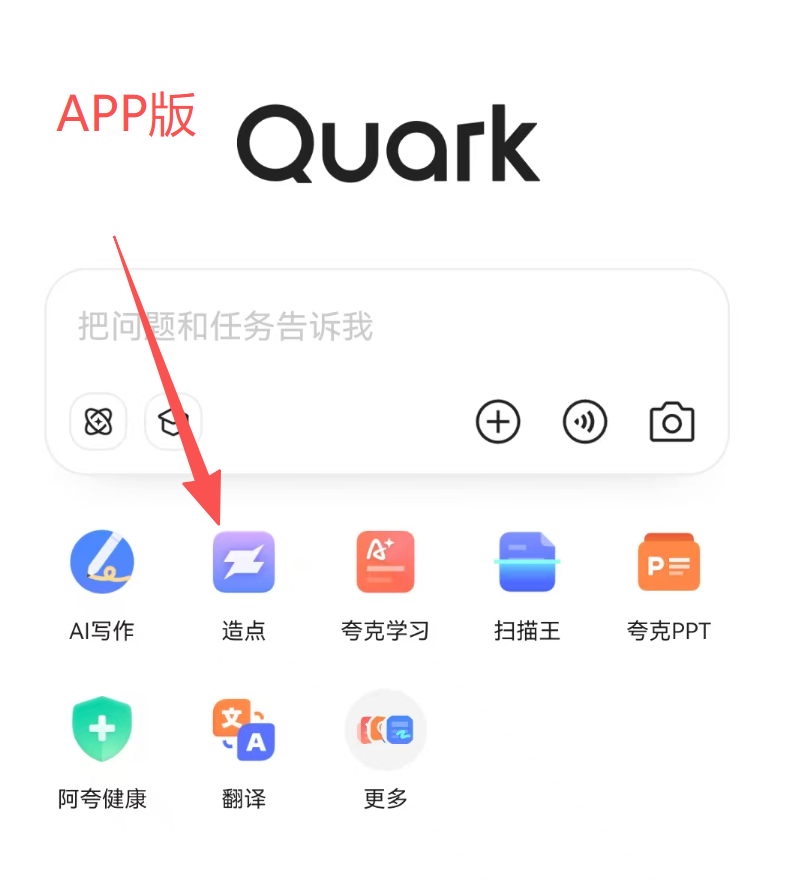Start voice input with the sound-wave icon
This screenshot has width=788, height=890.
tap(585, 422)
